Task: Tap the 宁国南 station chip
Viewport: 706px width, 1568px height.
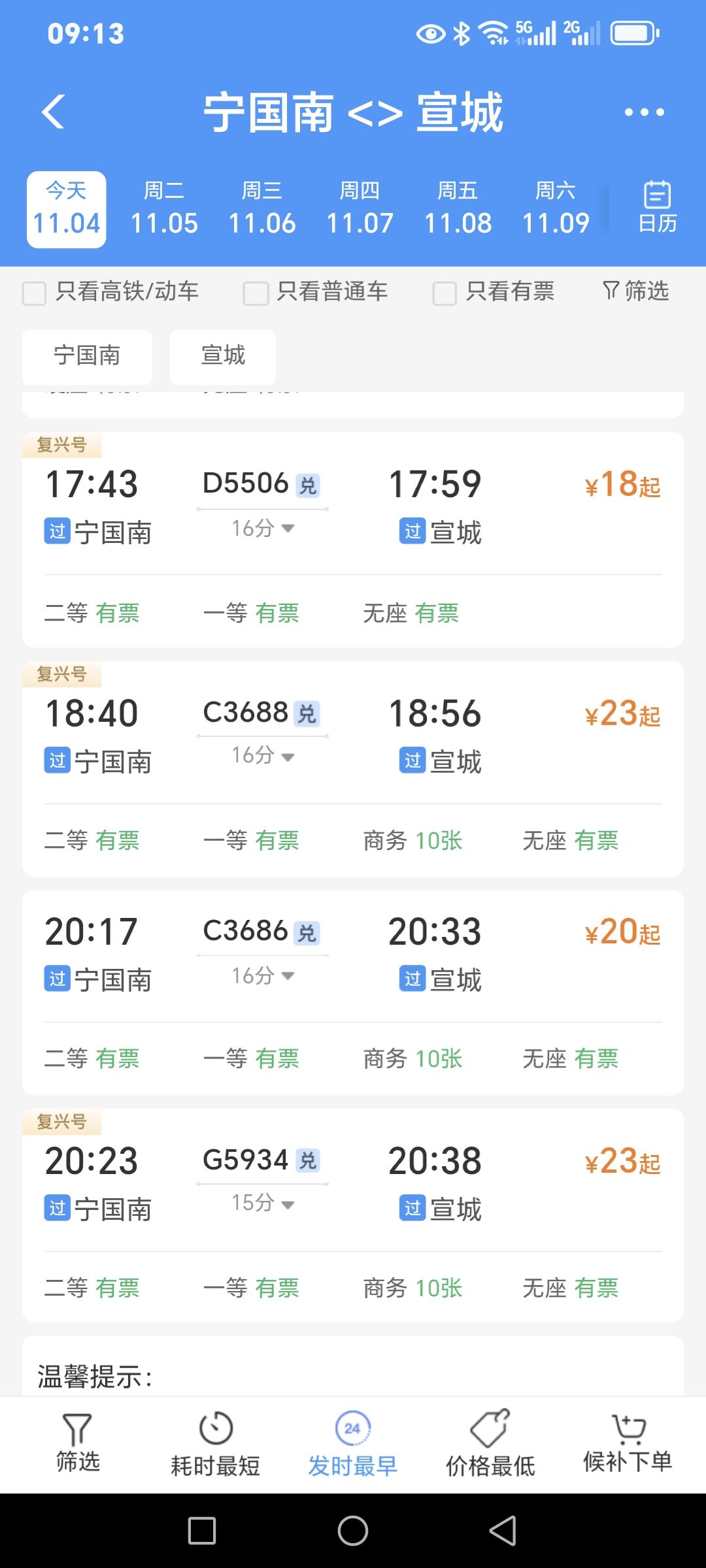Action: (x=87, y=356)
